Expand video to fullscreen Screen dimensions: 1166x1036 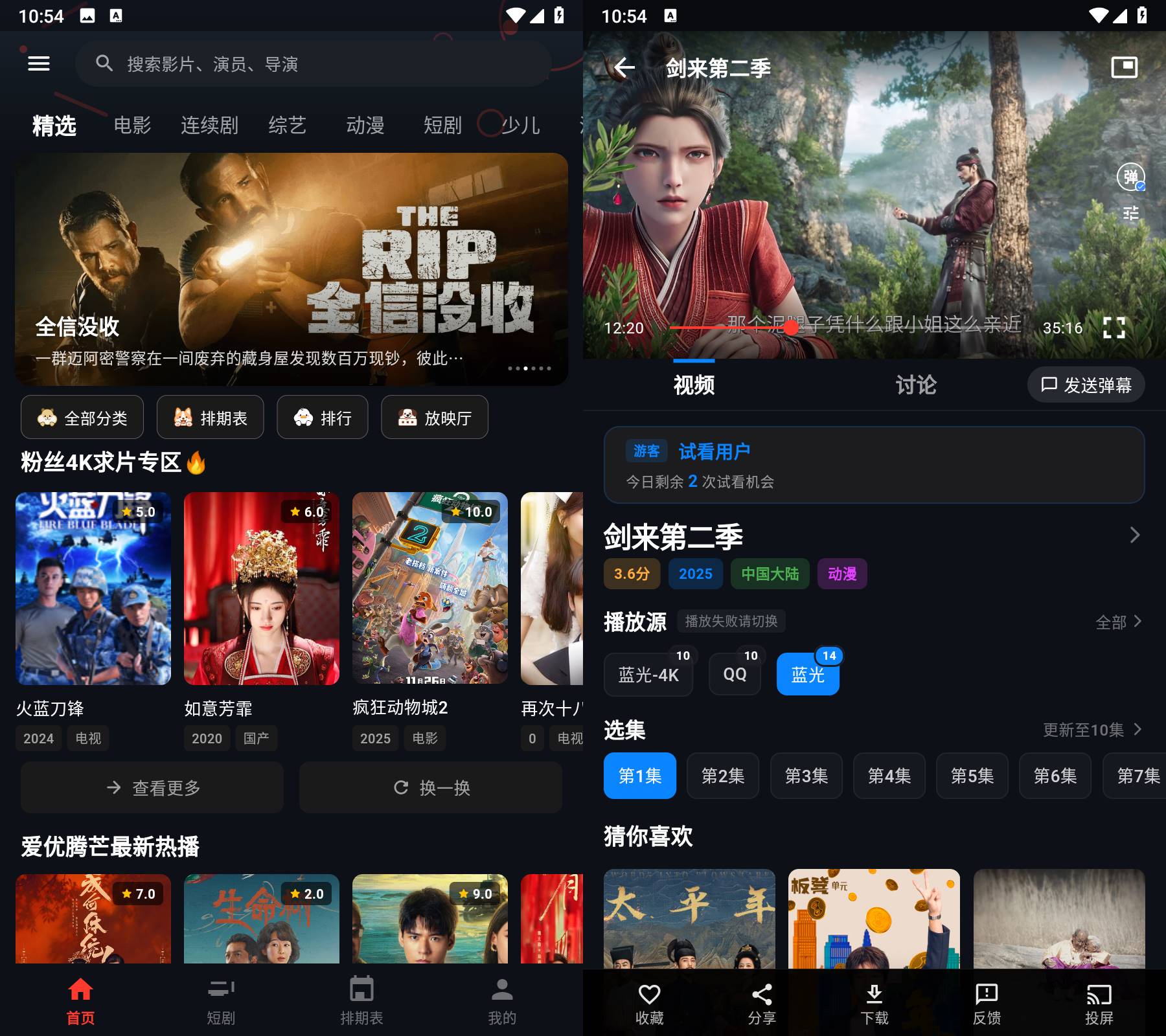[1114, 328]
